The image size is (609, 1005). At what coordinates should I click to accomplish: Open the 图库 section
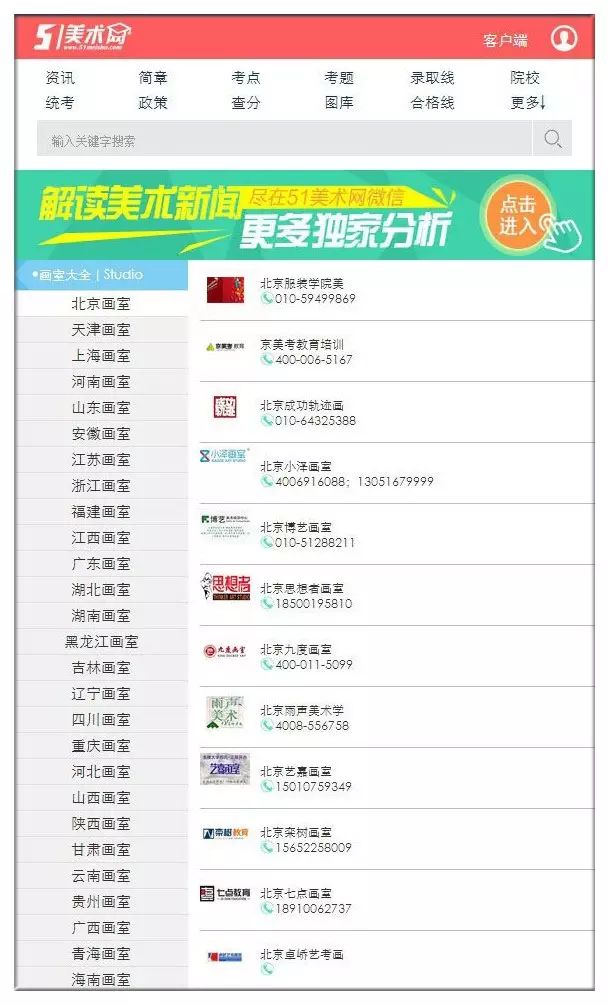[x=339, y=102]
